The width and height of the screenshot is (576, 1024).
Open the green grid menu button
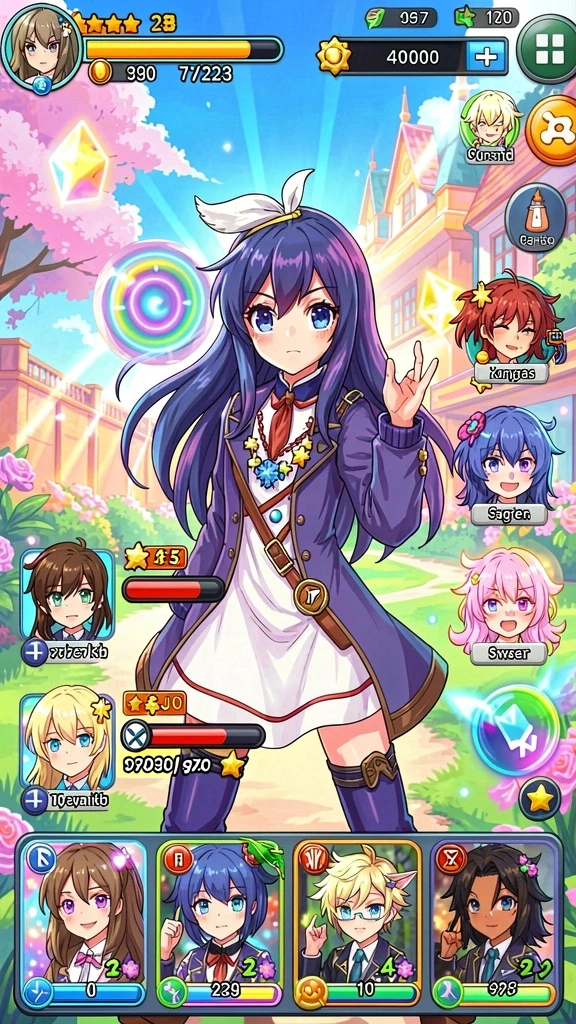click(547, 48)
